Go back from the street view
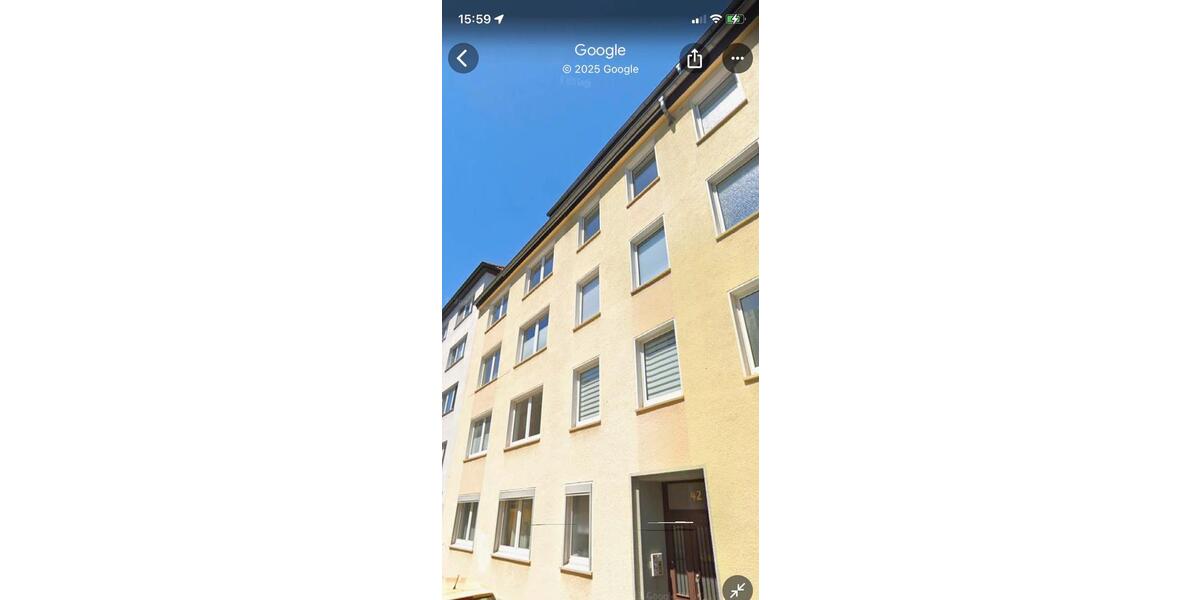The image size is (1200, 600). tap(463, 58)
